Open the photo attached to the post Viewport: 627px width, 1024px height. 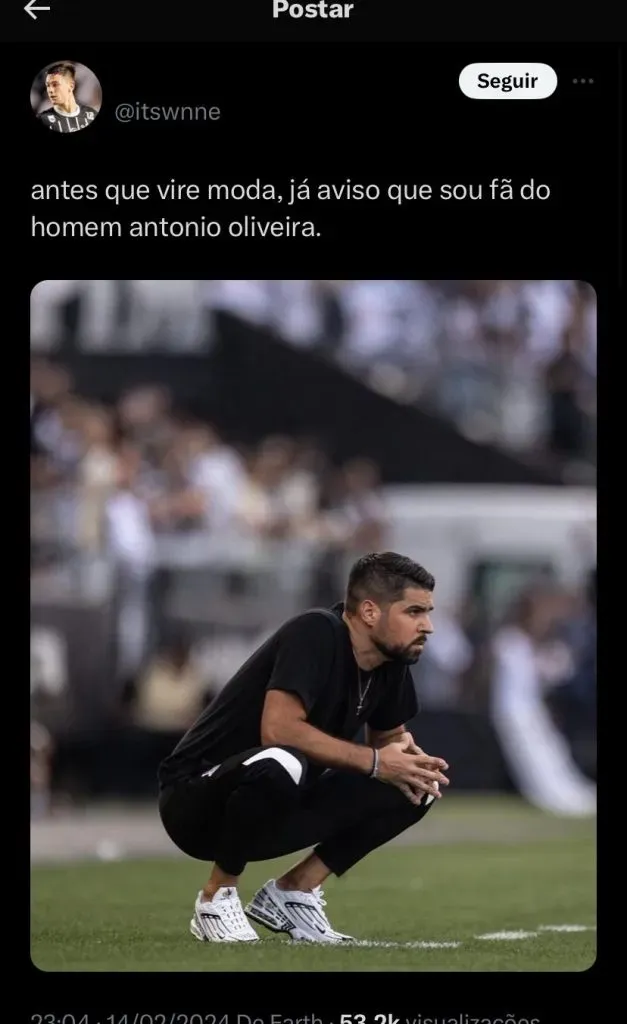pyautogui.click(x=313, y=625)
